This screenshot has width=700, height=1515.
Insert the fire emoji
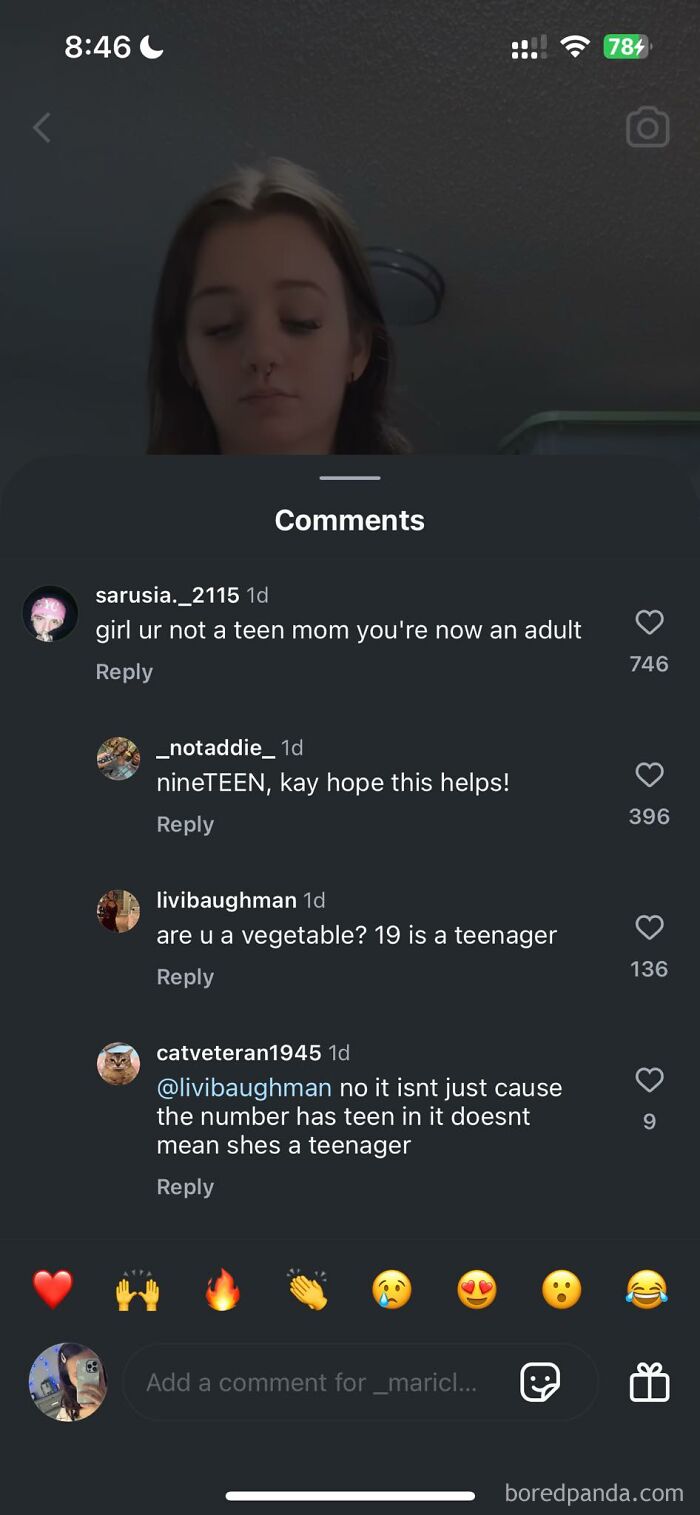(222, 1289)
